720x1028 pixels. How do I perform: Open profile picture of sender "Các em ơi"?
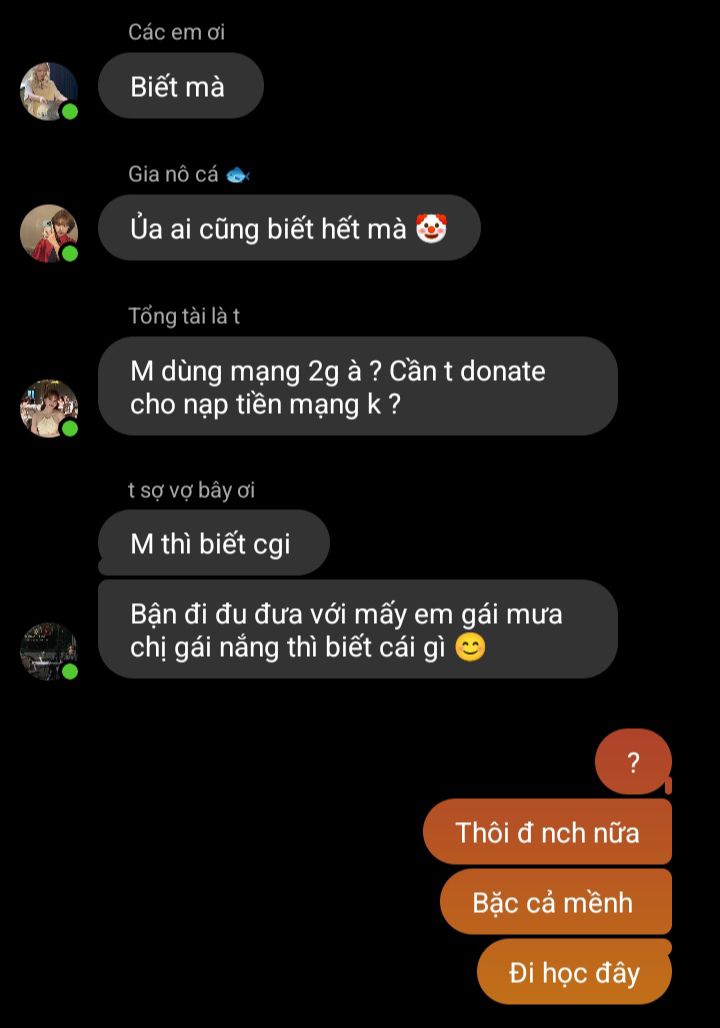49,91
